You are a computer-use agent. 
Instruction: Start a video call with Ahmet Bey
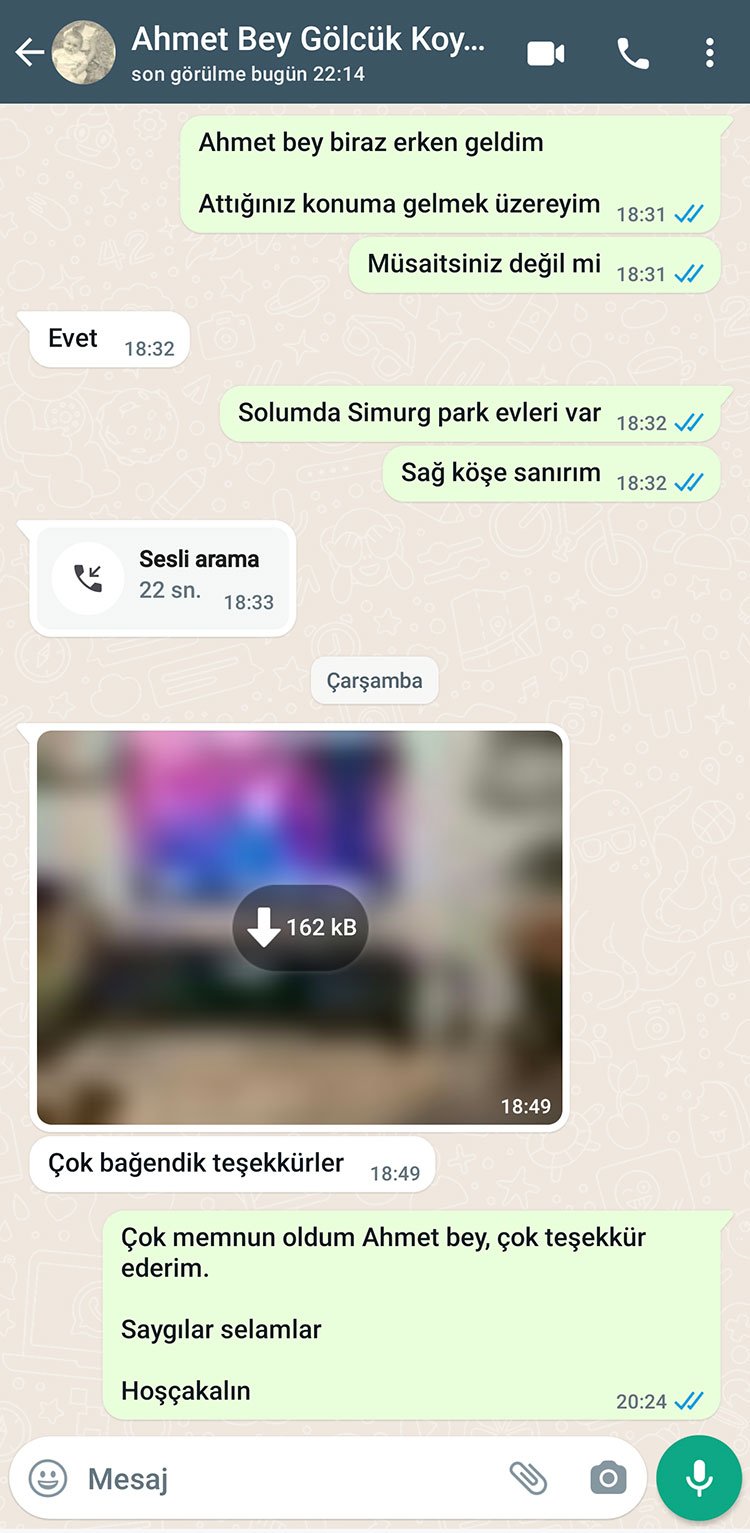tap(546, 54)
